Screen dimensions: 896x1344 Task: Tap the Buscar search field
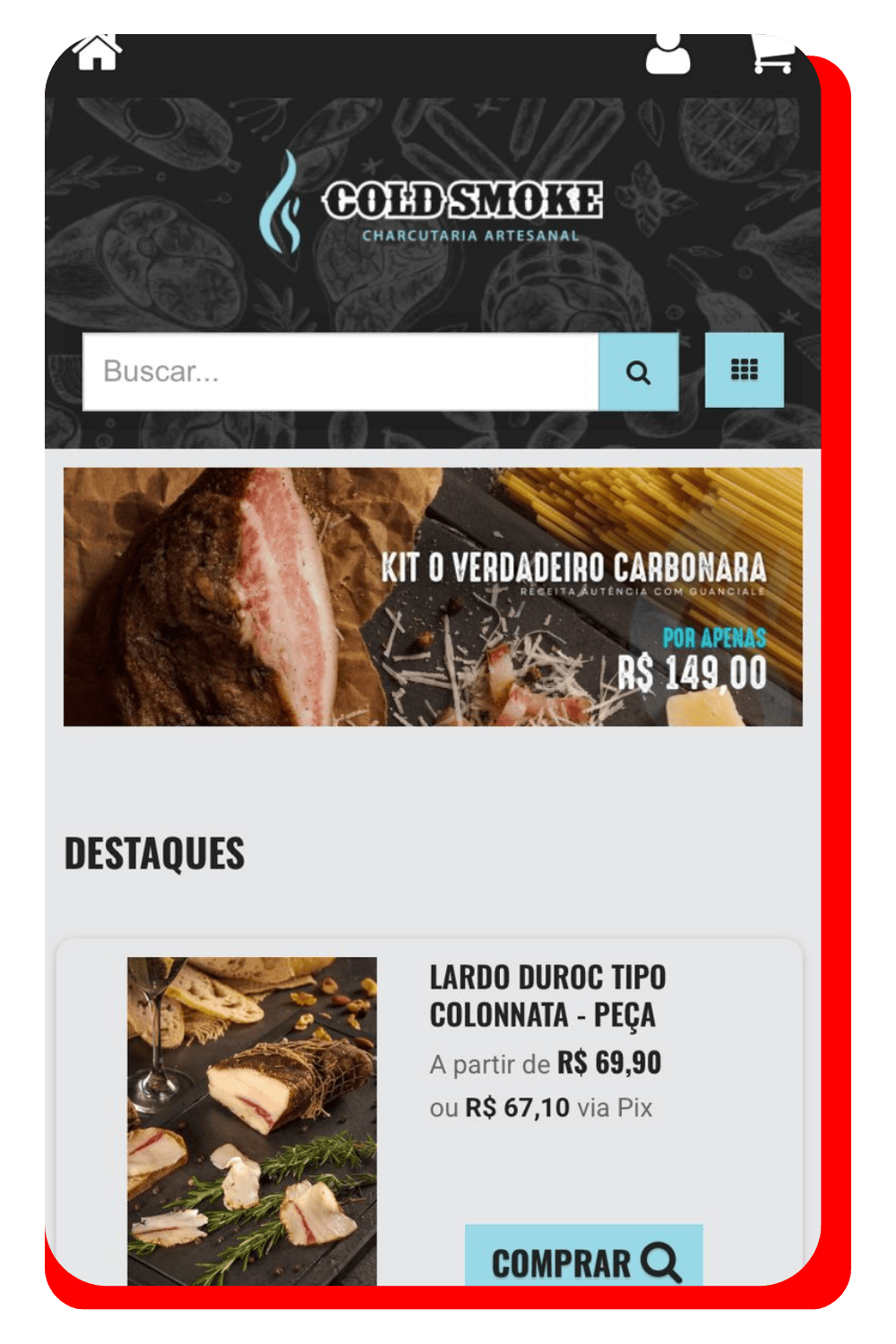340,372
